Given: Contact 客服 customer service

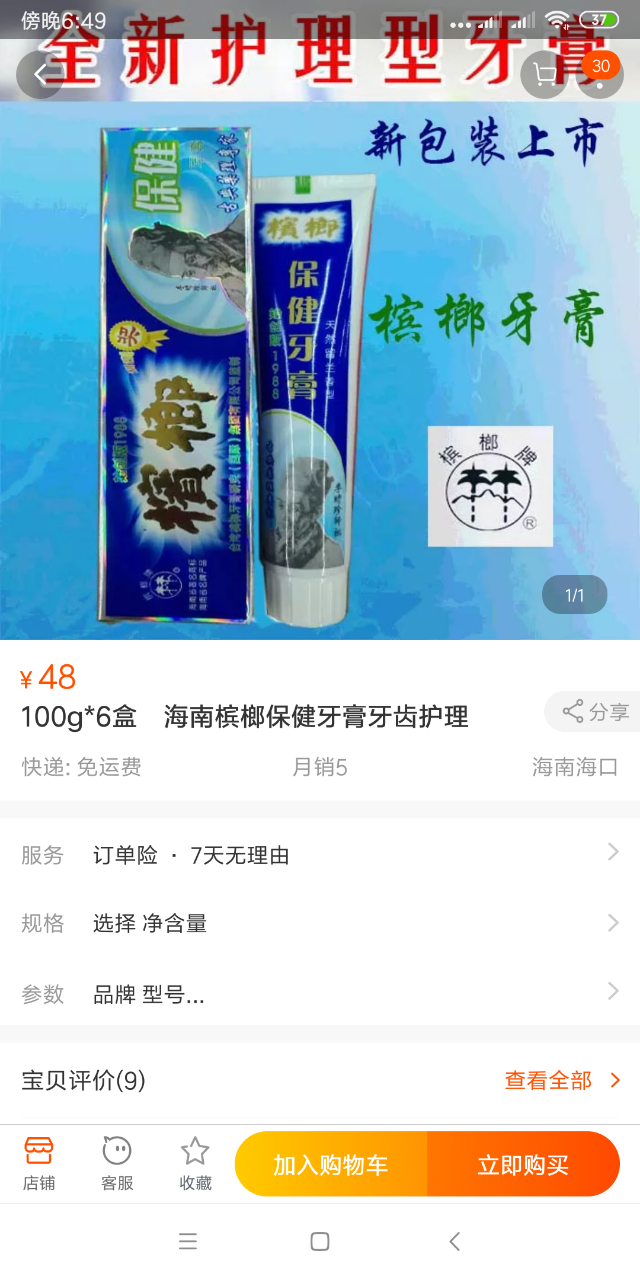Looking at the screenshot, I should pos(117,1163).
